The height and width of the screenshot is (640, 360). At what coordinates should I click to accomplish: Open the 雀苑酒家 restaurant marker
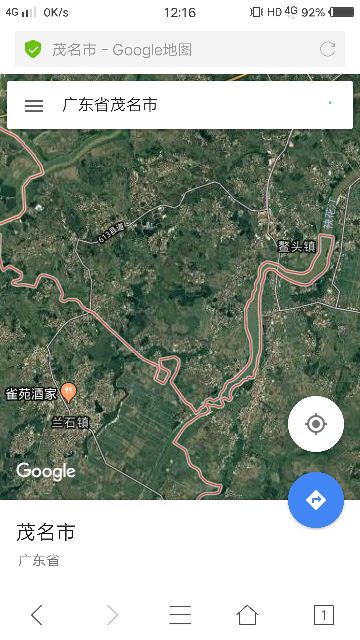(x=68, y=393)
